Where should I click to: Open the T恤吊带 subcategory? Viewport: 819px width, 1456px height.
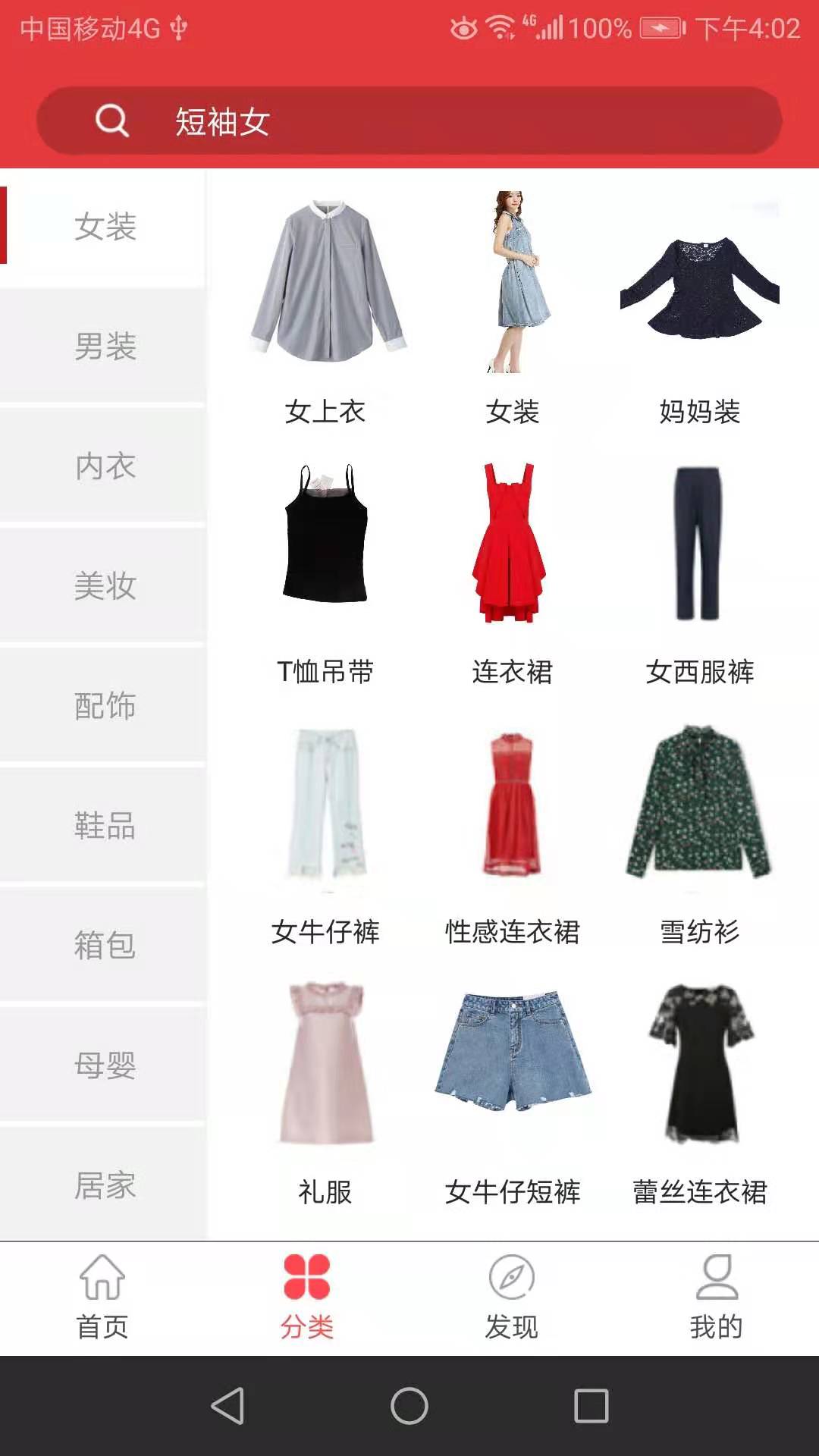pos(325,569)
